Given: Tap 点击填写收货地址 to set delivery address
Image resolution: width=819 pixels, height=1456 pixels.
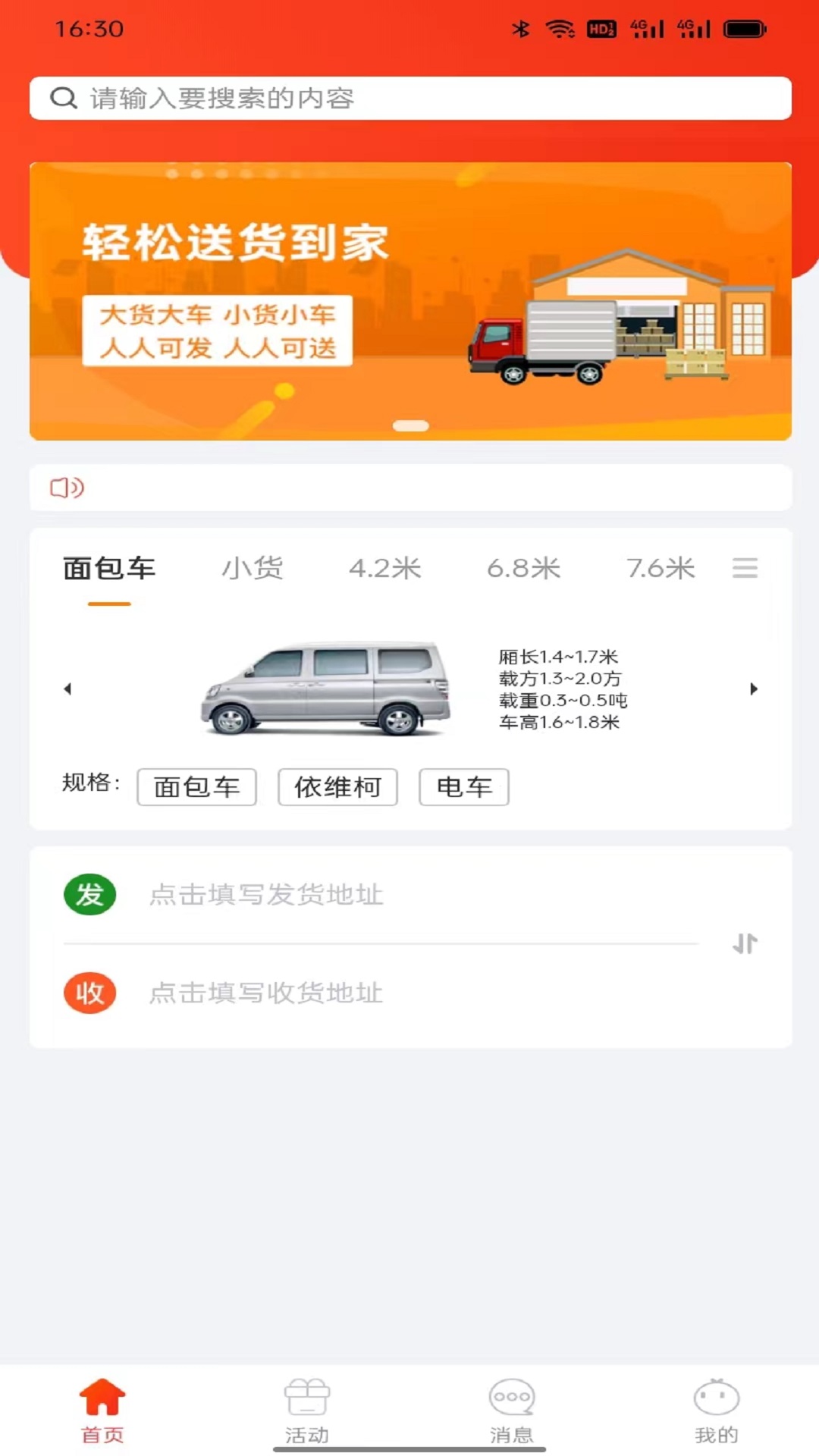Looking at the screenshot, I should (x=265, y=993).
